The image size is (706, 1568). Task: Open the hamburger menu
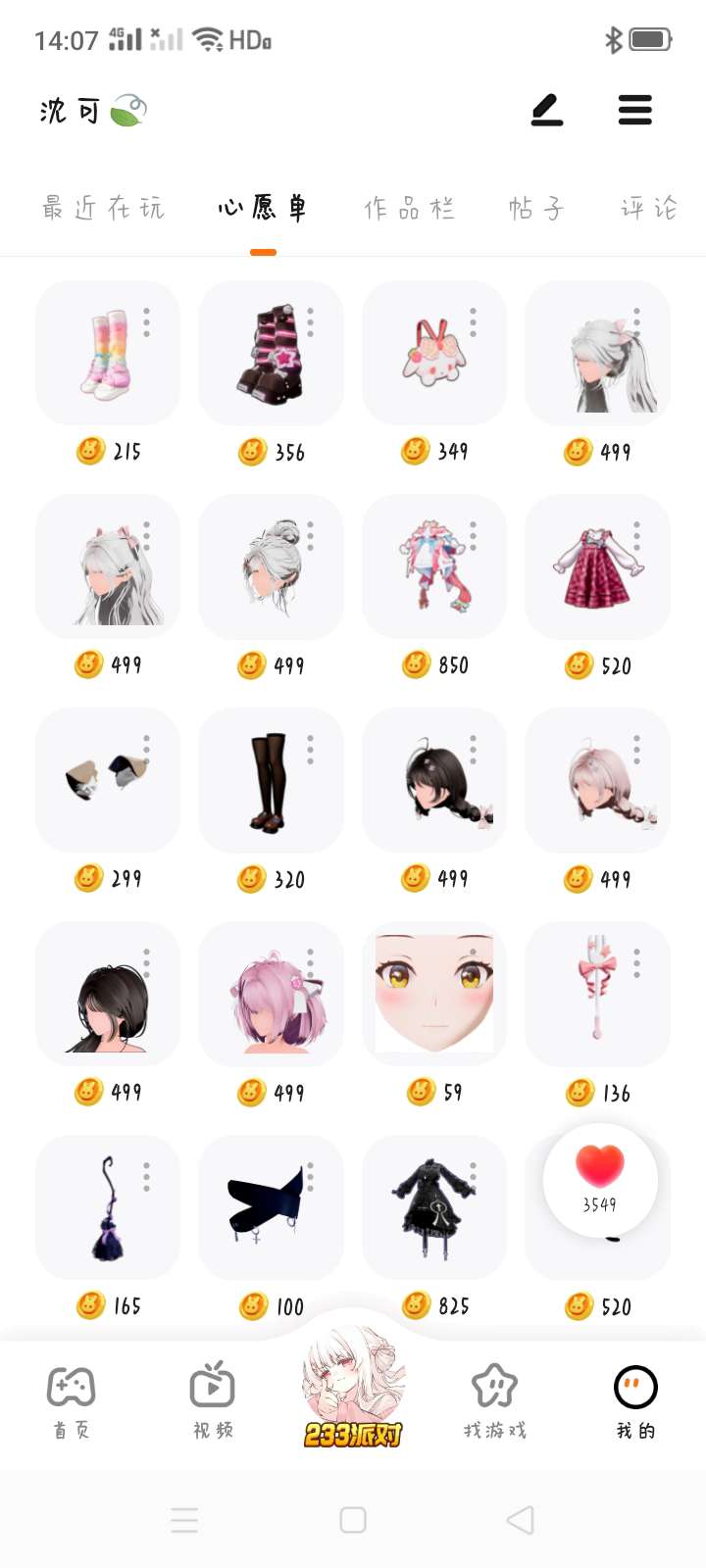(x=634, y=110)
